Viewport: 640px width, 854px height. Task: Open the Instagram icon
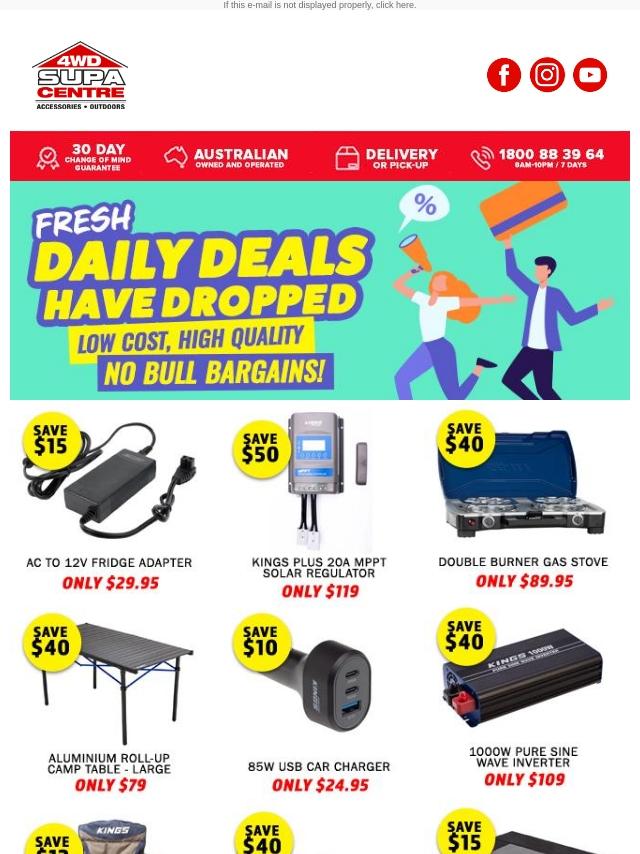point(547,75)
